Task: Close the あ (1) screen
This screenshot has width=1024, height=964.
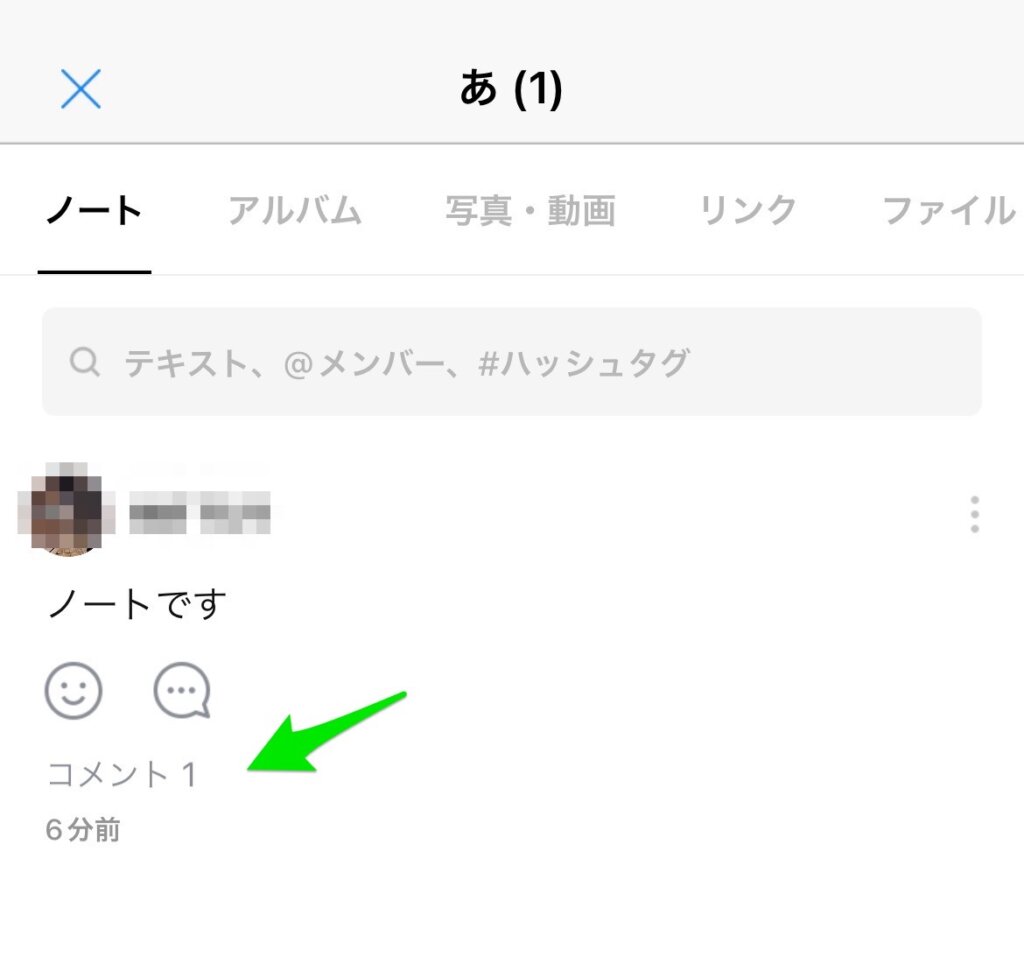Action: coord(81,90)
